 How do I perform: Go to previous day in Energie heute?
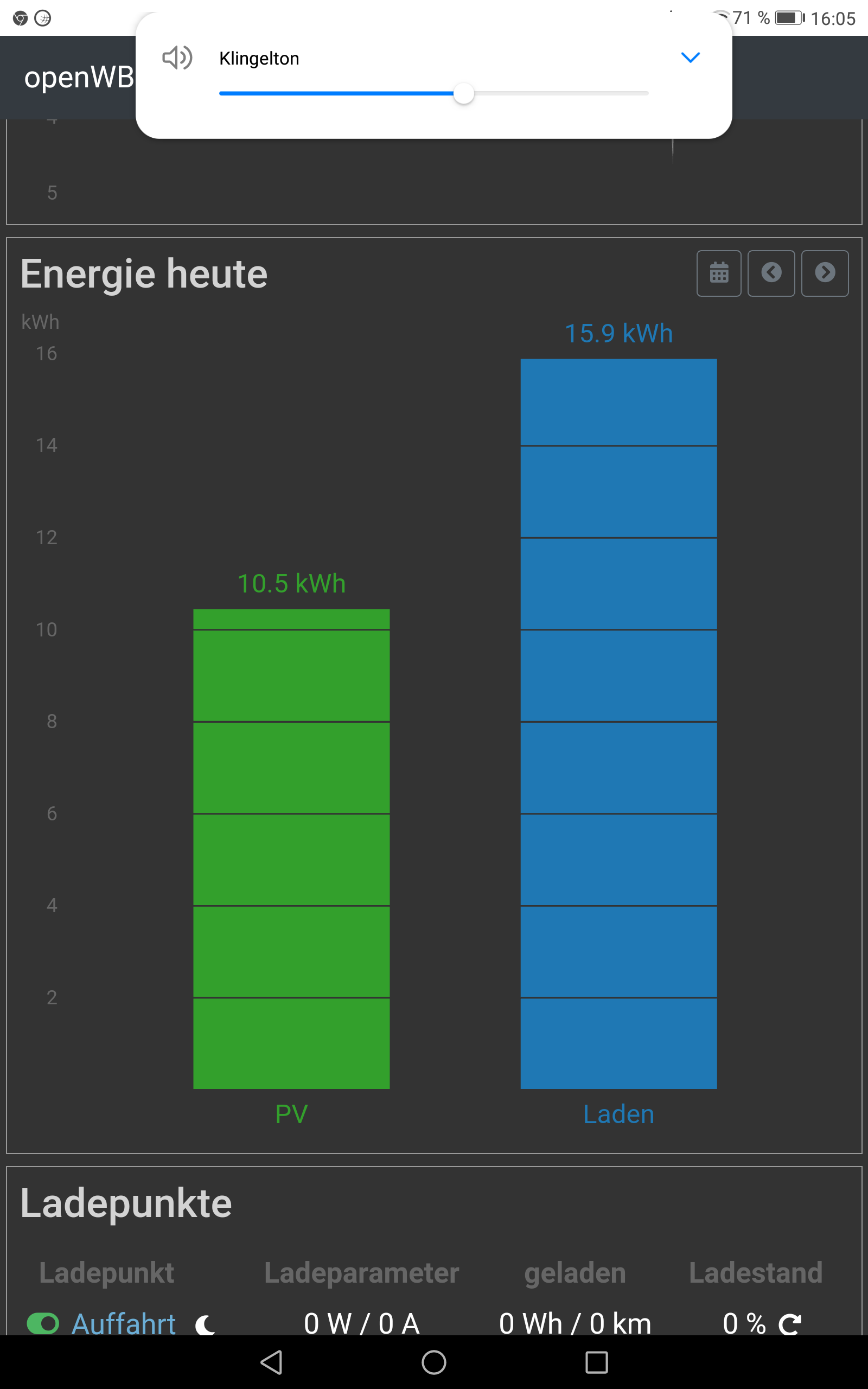tap(771, 273)
